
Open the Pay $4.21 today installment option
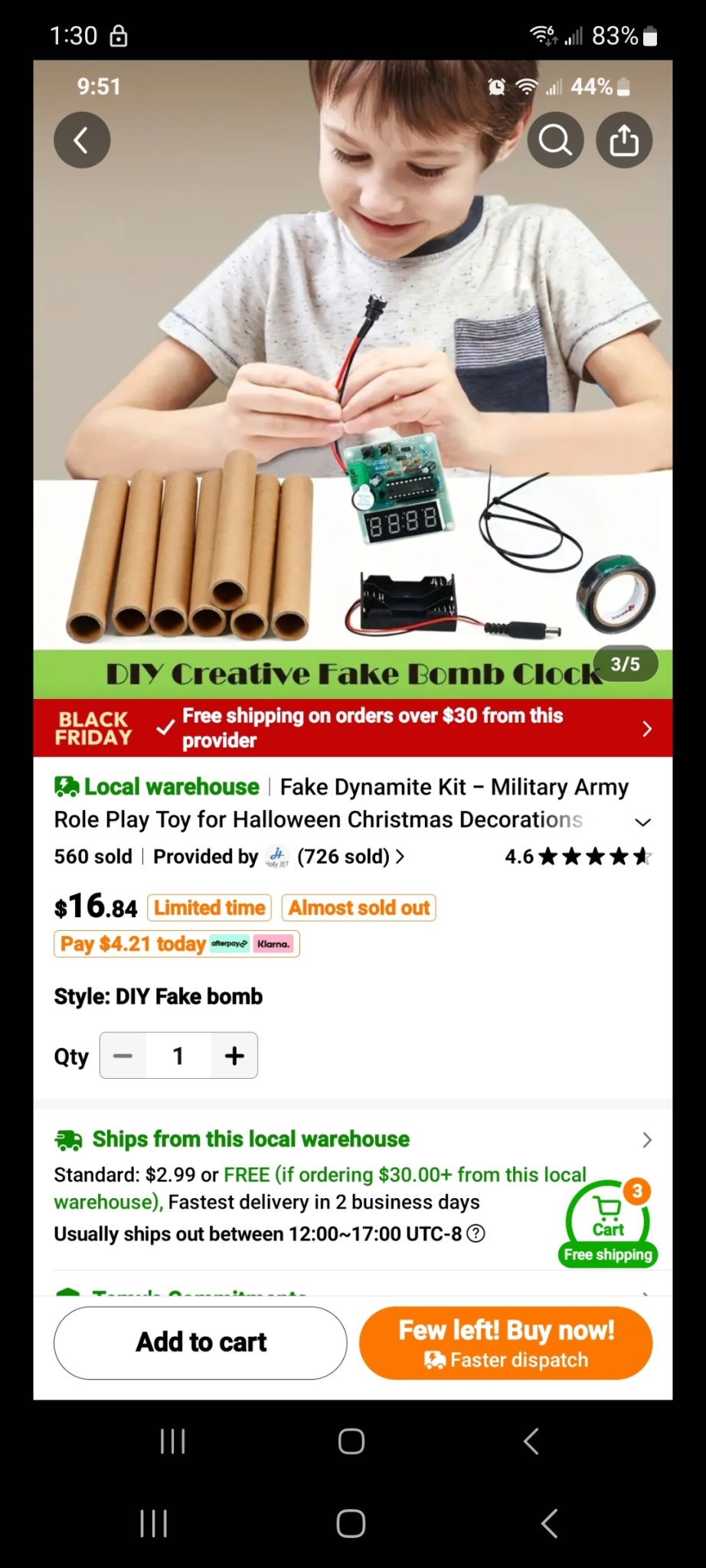pyautogui.click(x=176, y=944)
